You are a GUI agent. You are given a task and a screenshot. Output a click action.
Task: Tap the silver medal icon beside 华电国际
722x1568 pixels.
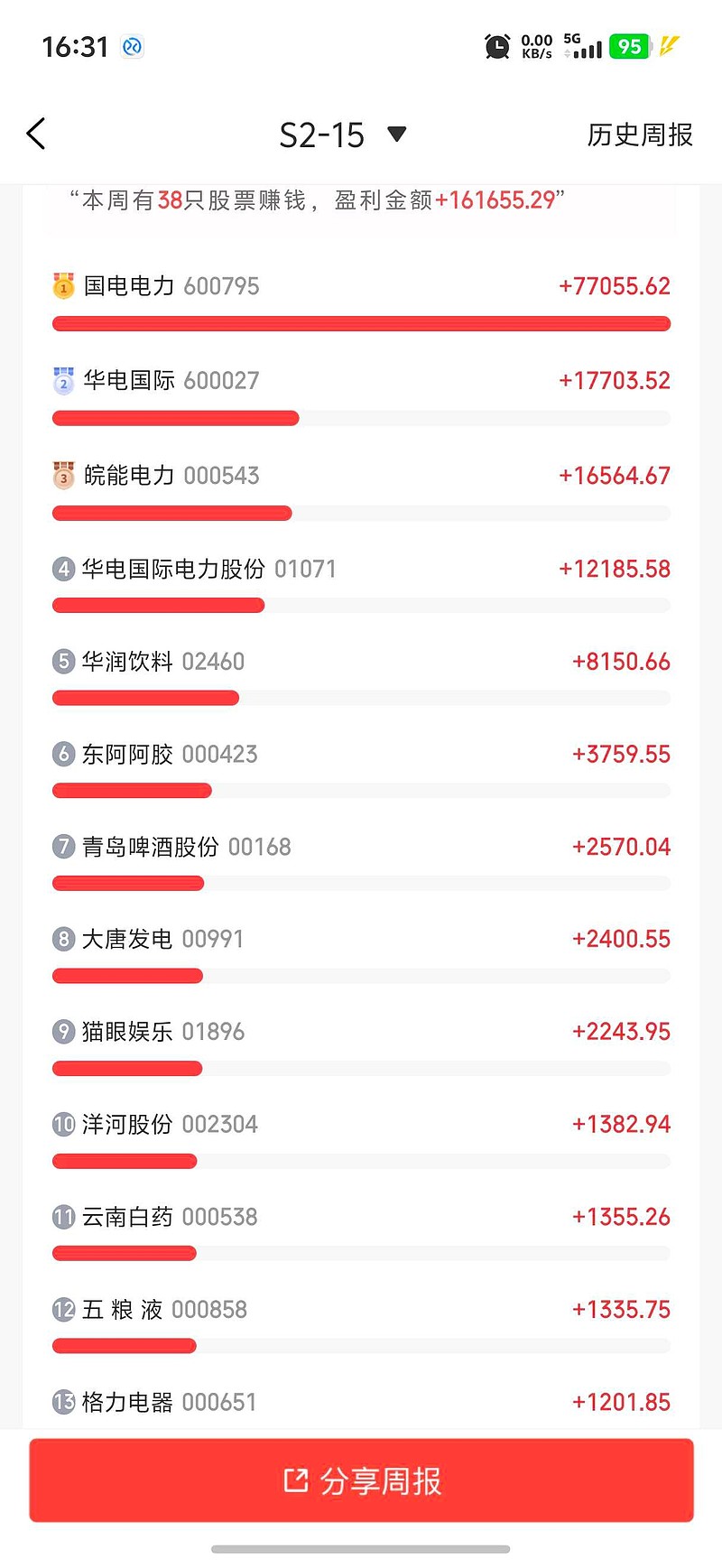(x=62, y=380)
